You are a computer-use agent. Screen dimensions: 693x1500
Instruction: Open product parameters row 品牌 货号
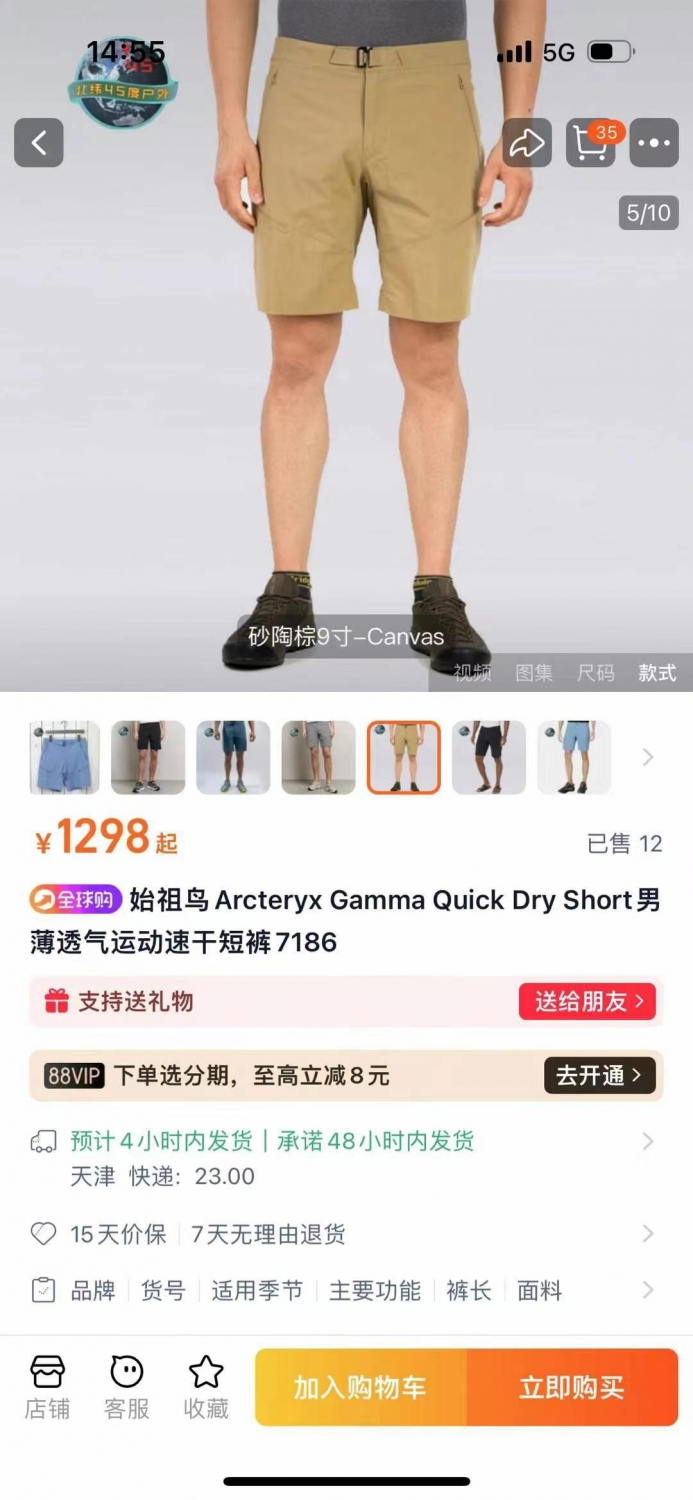(x=346, y=1290)
